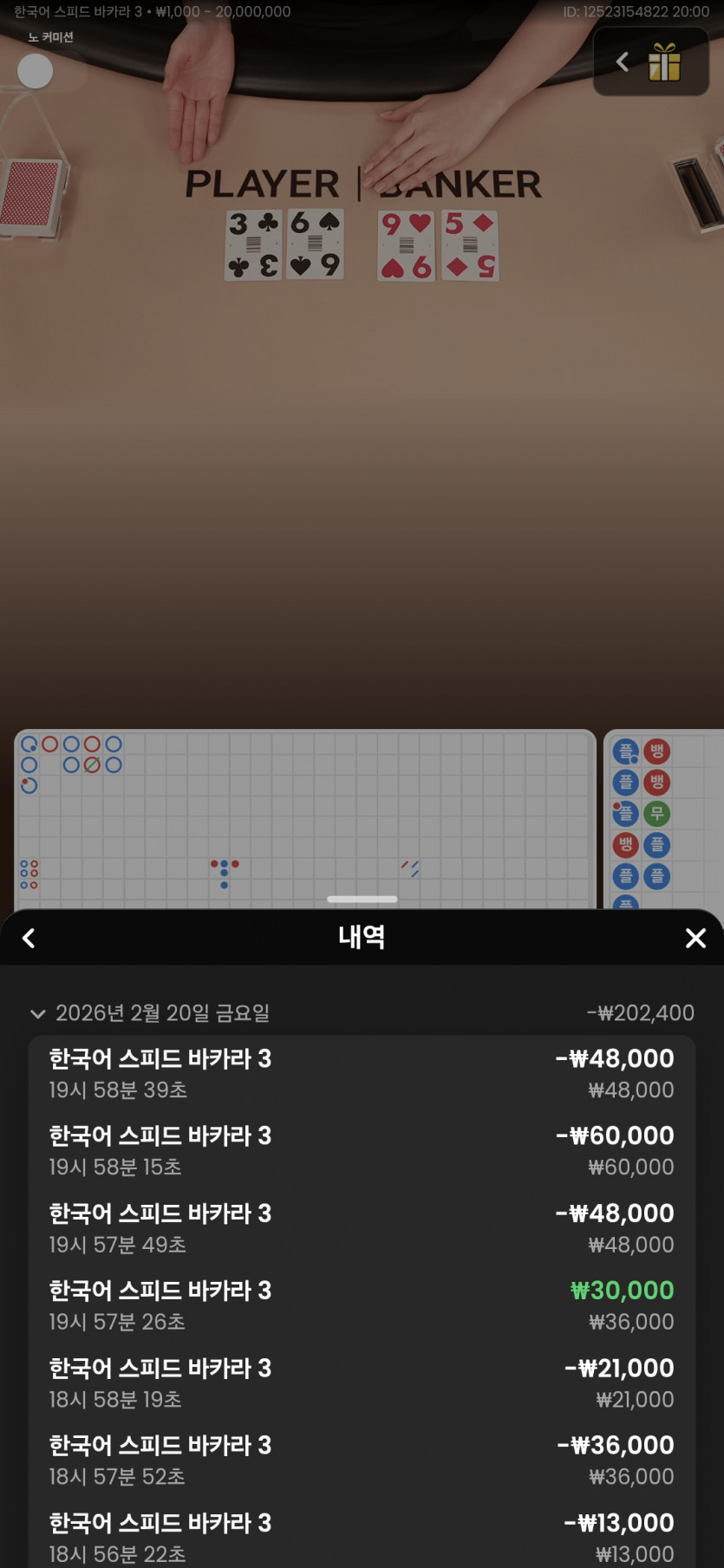Close the 내역 history panel
724x1568 pixels.
tap(695, 938)
